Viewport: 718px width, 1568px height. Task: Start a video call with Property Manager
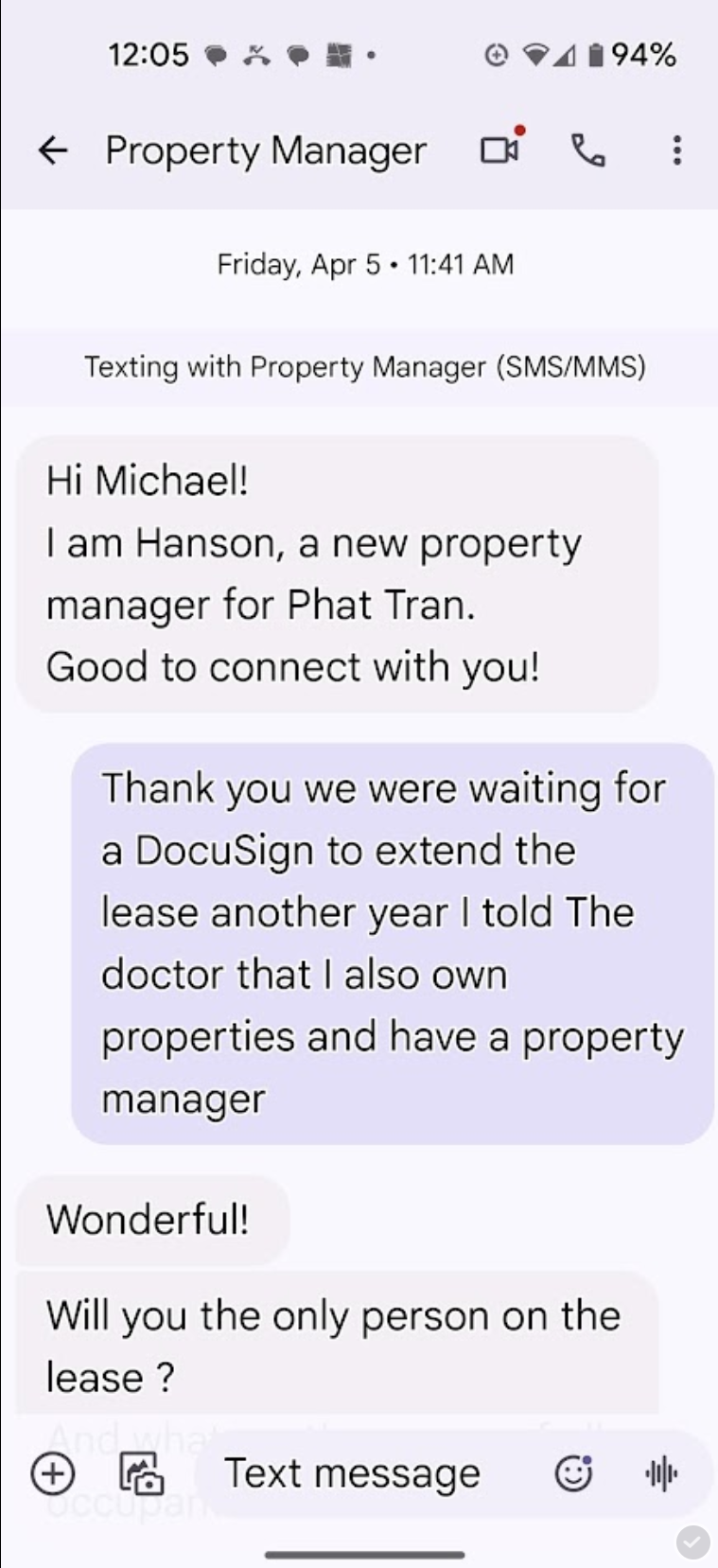tap(500, 150)
